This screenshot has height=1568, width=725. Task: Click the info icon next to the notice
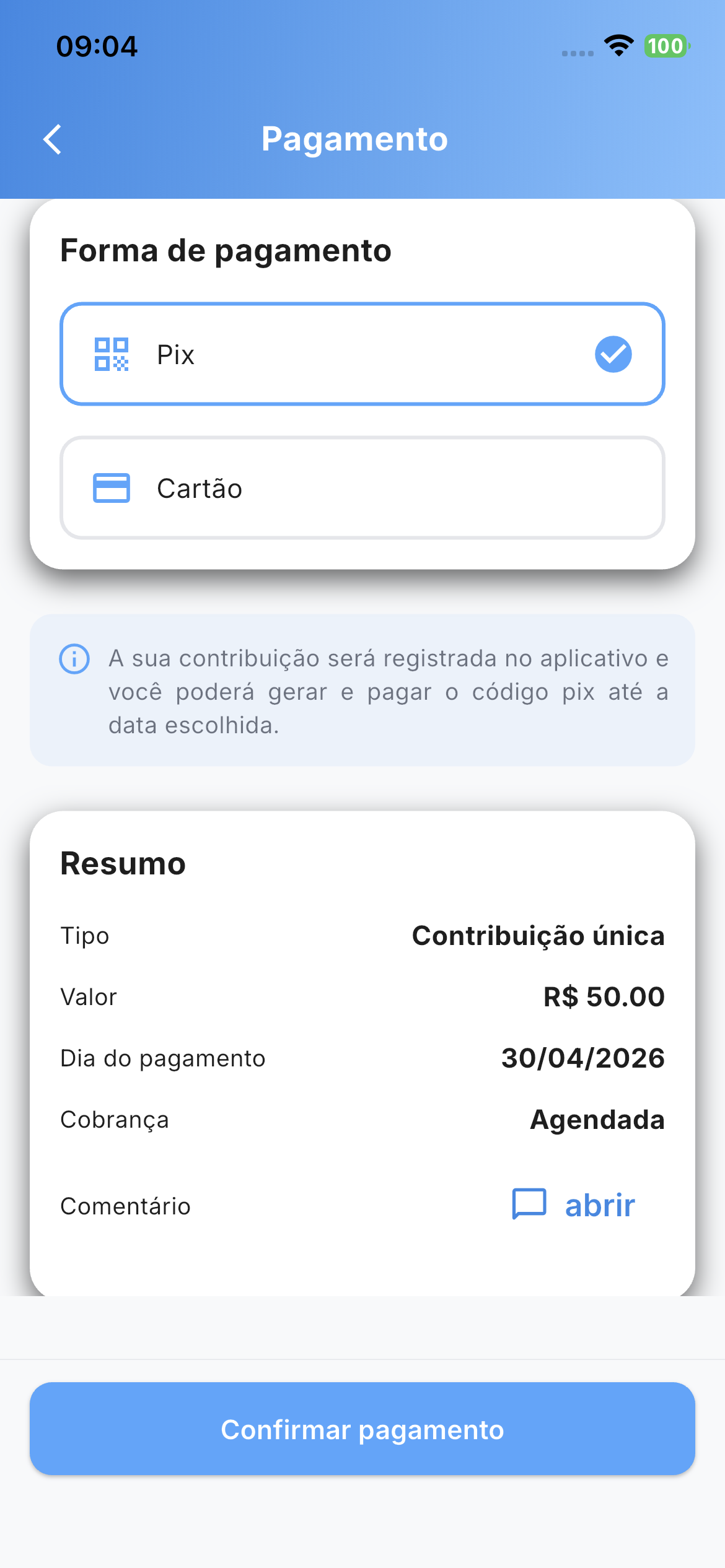[x=74, y=659]
